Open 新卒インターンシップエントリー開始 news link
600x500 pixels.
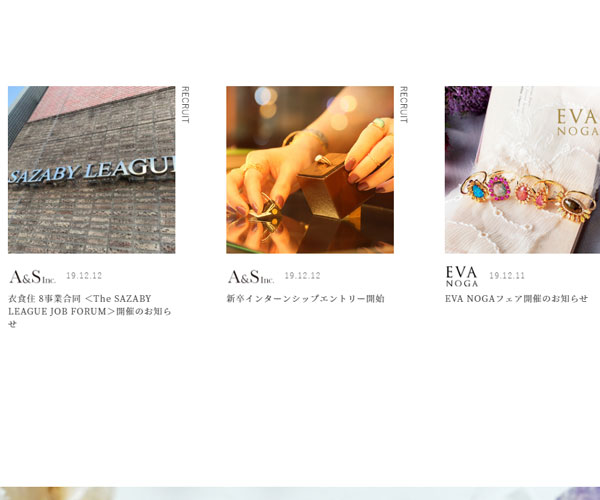pos(305,298)
